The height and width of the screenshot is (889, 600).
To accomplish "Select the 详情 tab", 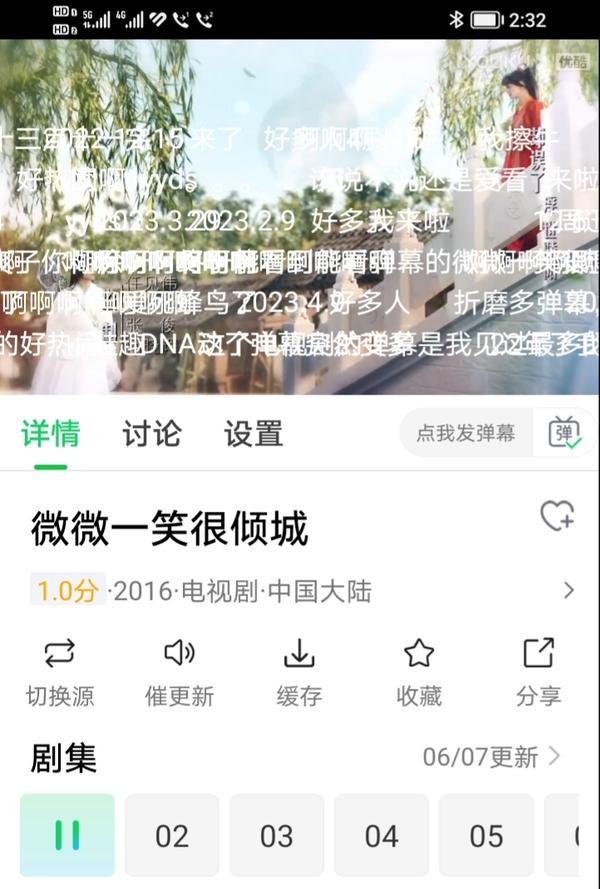I will click(x=50, y=433).
